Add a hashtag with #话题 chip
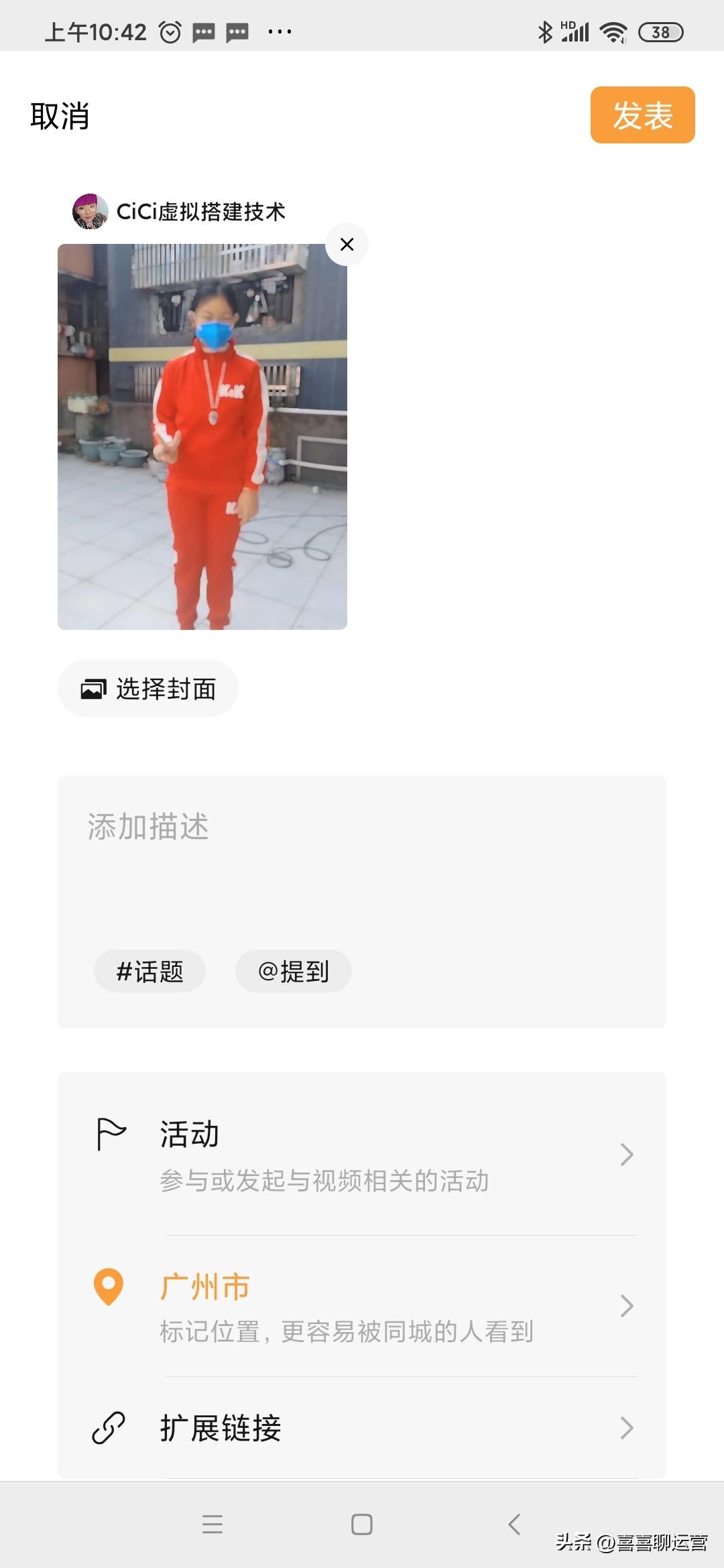Viewport: 724px width, 1568px height. coord(149,971)
